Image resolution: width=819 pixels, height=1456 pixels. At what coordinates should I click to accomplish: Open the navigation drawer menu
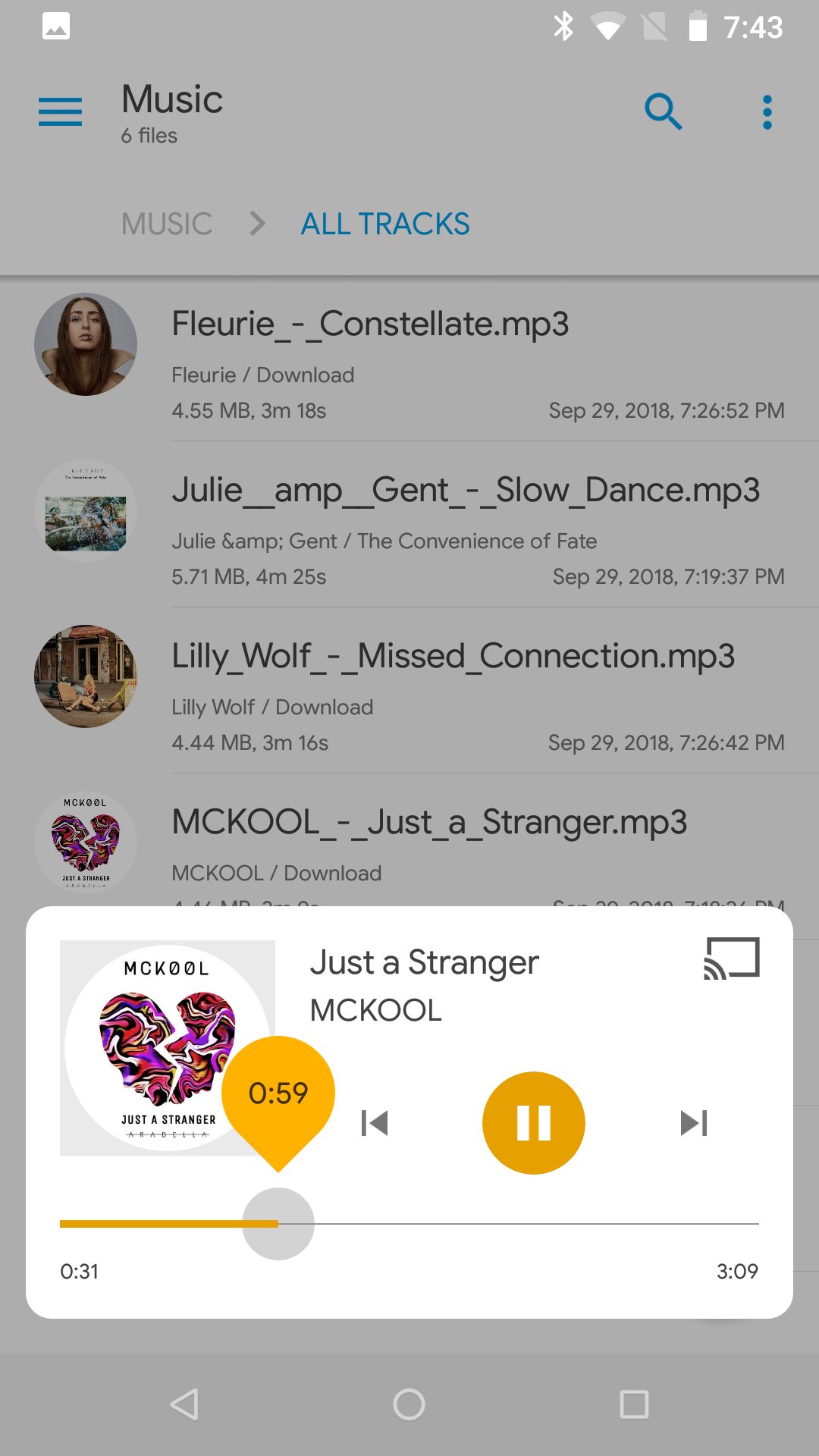[x=59, y=111]
